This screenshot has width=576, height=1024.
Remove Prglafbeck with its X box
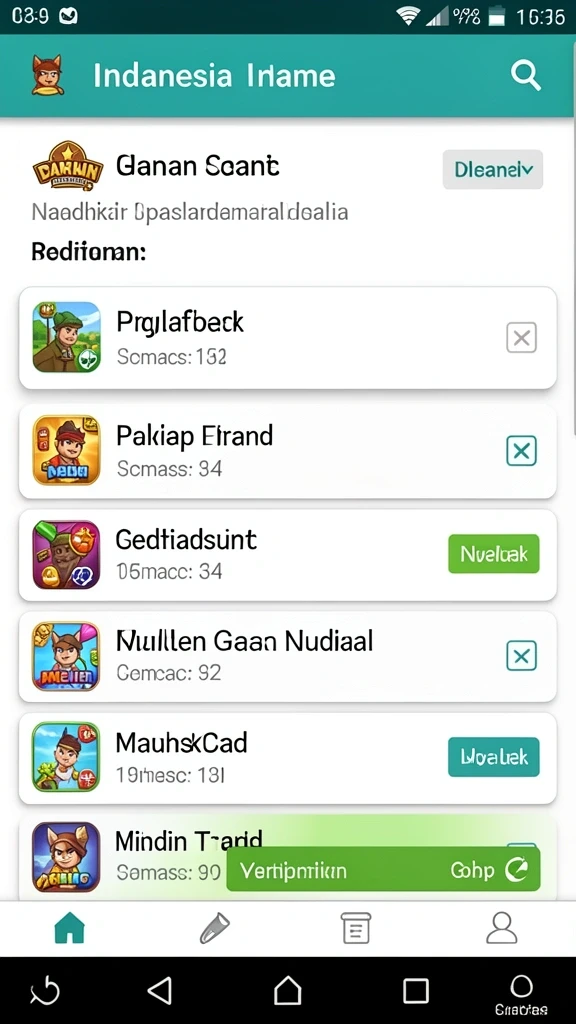coord(521,338)
